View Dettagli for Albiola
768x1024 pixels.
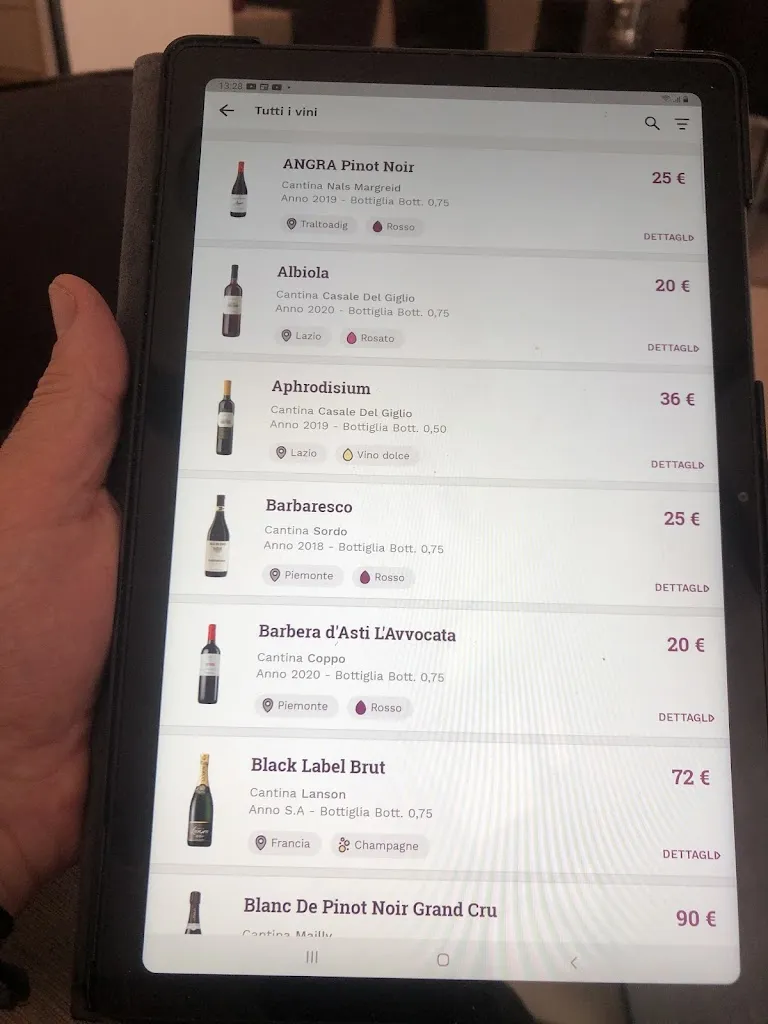click(x=672, y=348)
